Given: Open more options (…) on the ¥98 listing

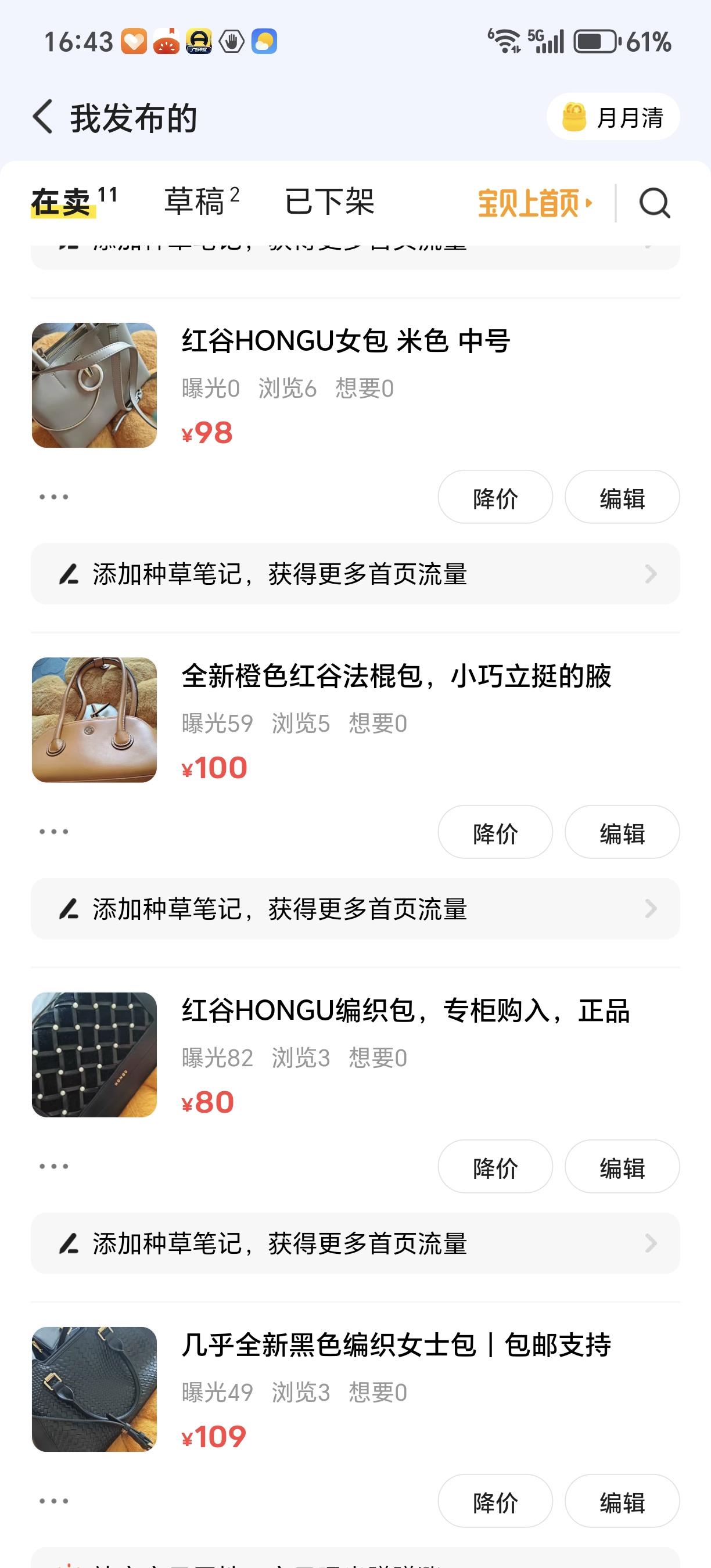Looking at the screenshot, I should click(x=53, y=497).
